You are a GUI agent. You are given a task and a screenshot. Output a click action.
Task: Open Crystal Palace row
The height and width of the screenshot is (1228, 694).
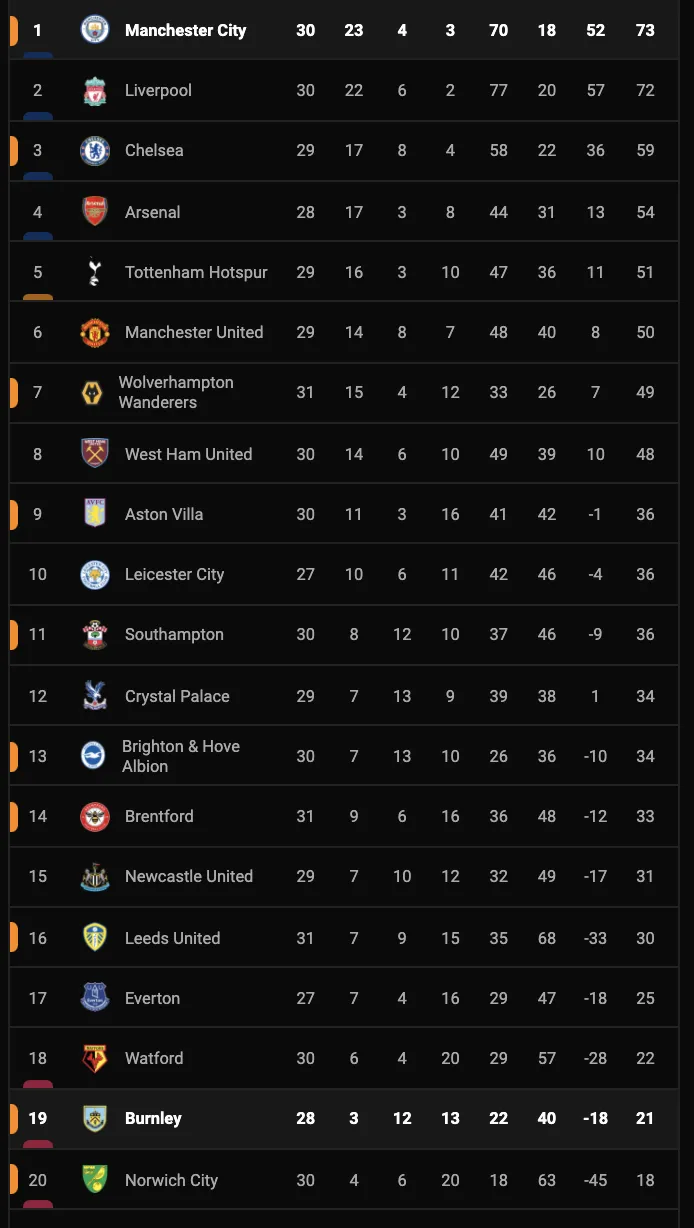click(x=177, y=696)
